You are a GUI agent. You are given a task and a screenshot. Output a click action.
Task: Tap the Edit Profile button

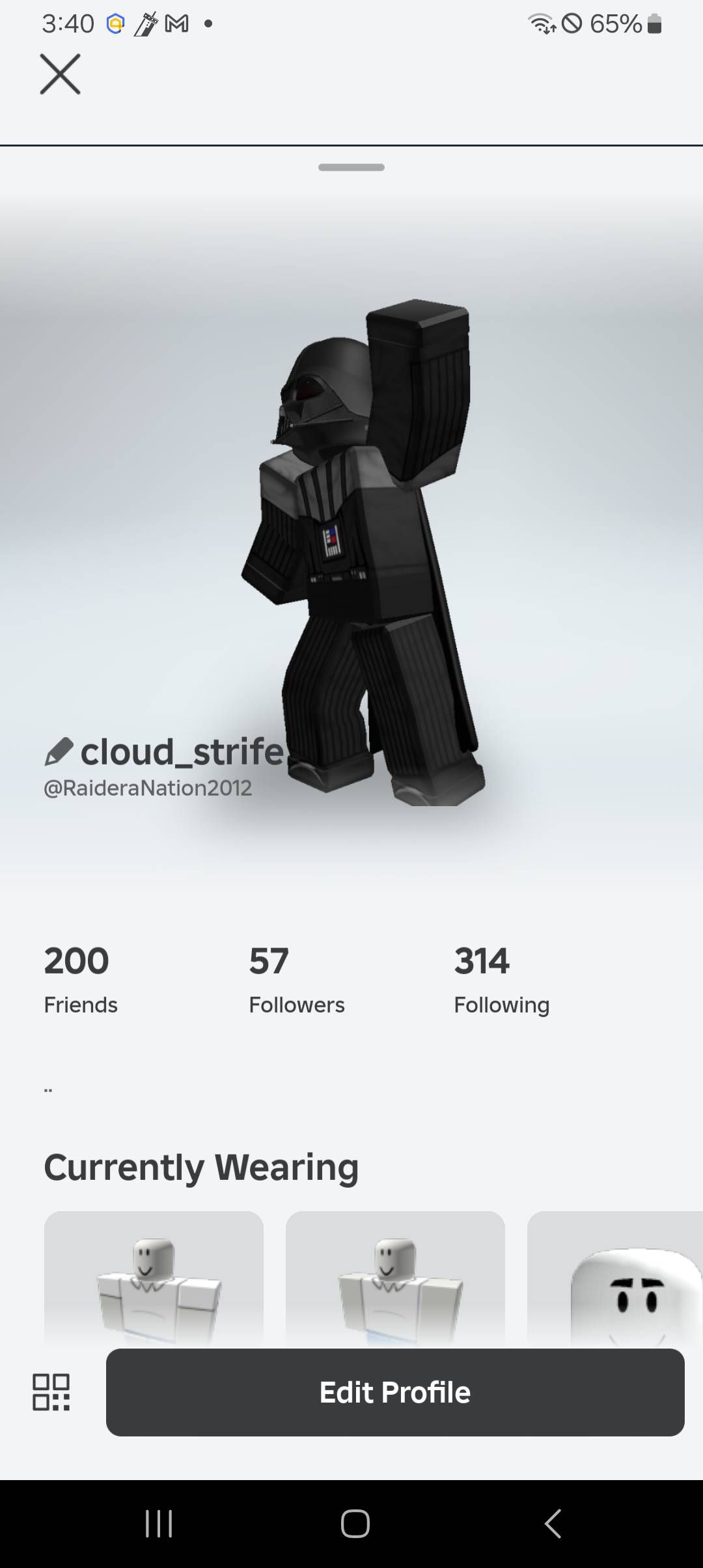coord(395,1392)
